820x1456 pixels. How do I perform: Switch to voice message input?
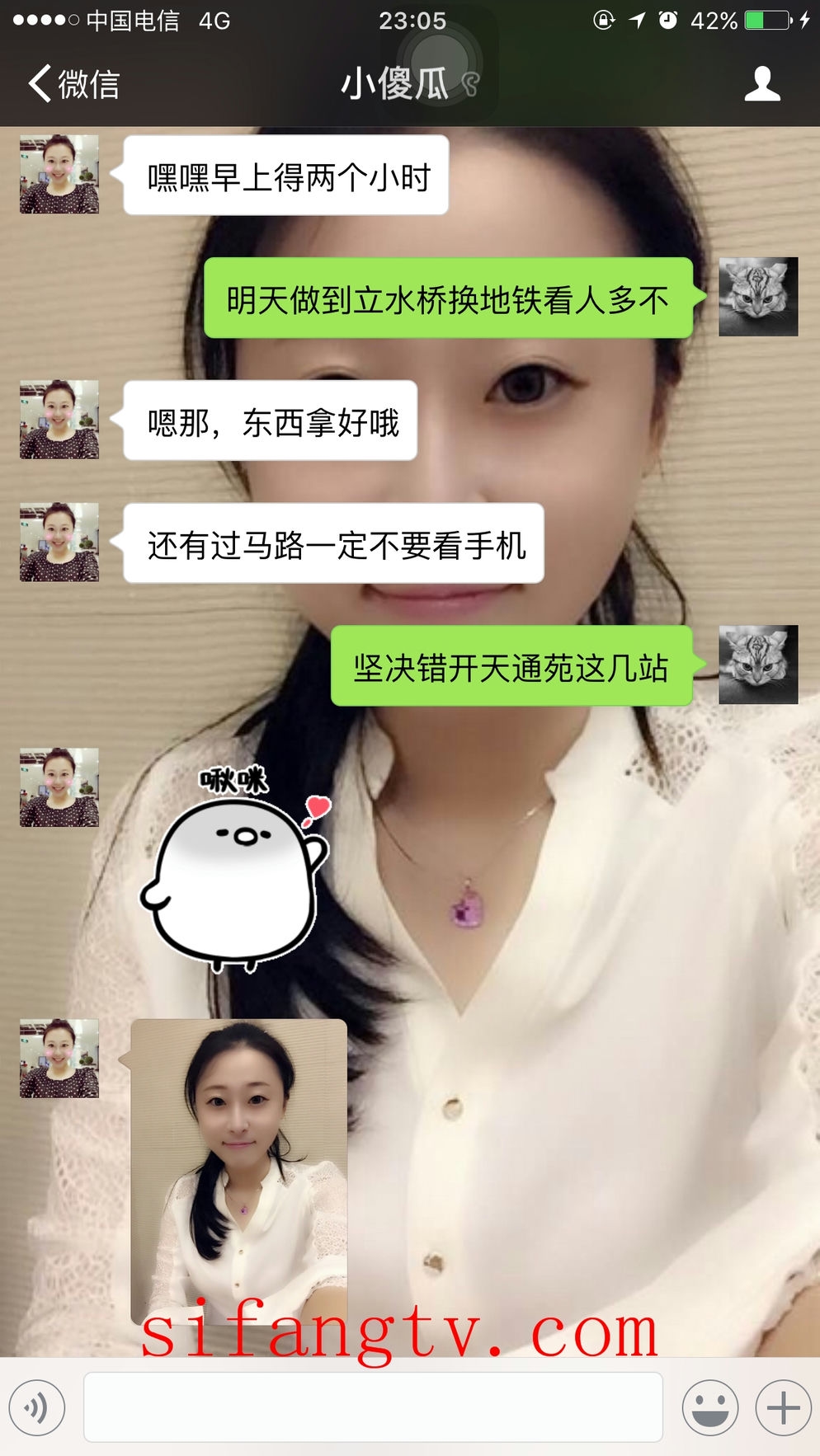click(x=37, y=1407)
